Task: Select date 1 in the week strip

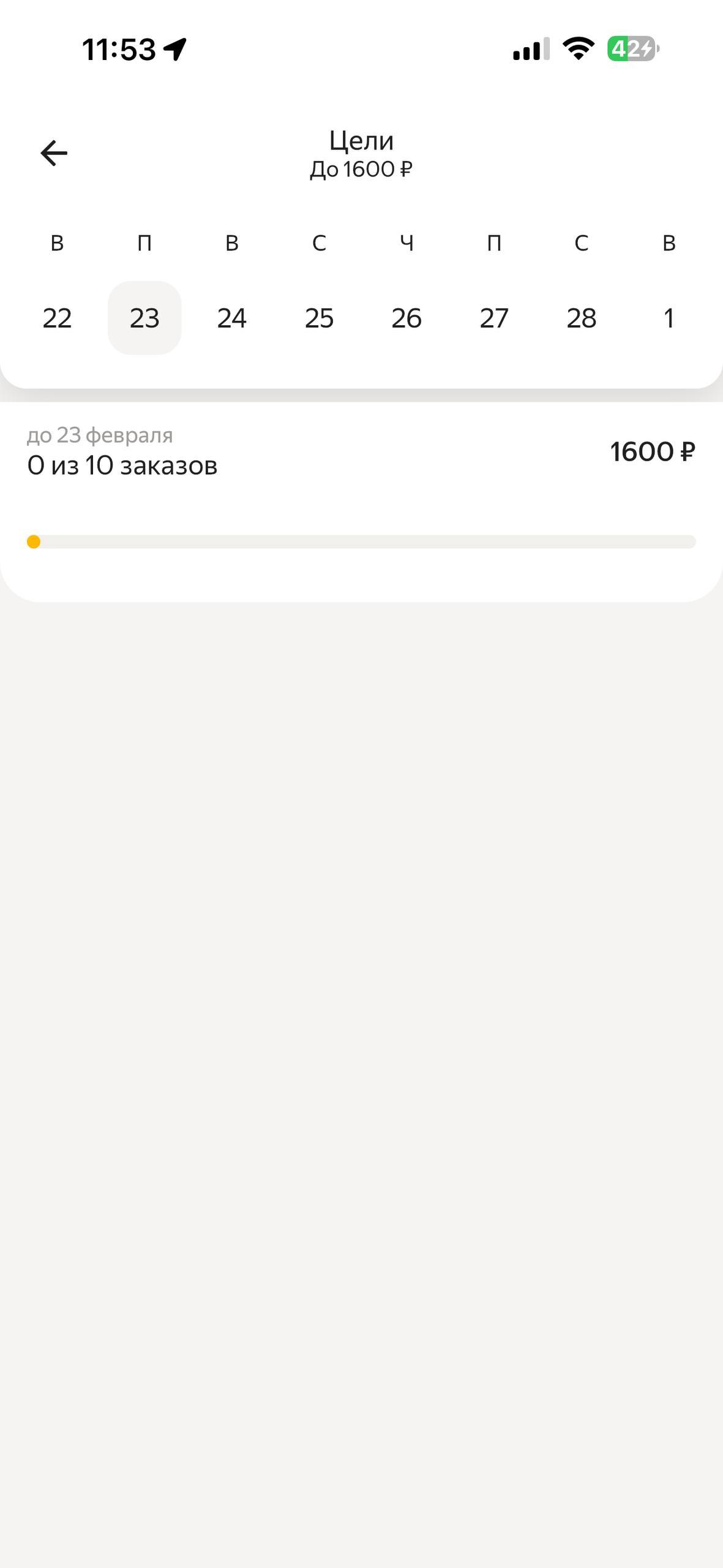Action: [x=669, y=318]
